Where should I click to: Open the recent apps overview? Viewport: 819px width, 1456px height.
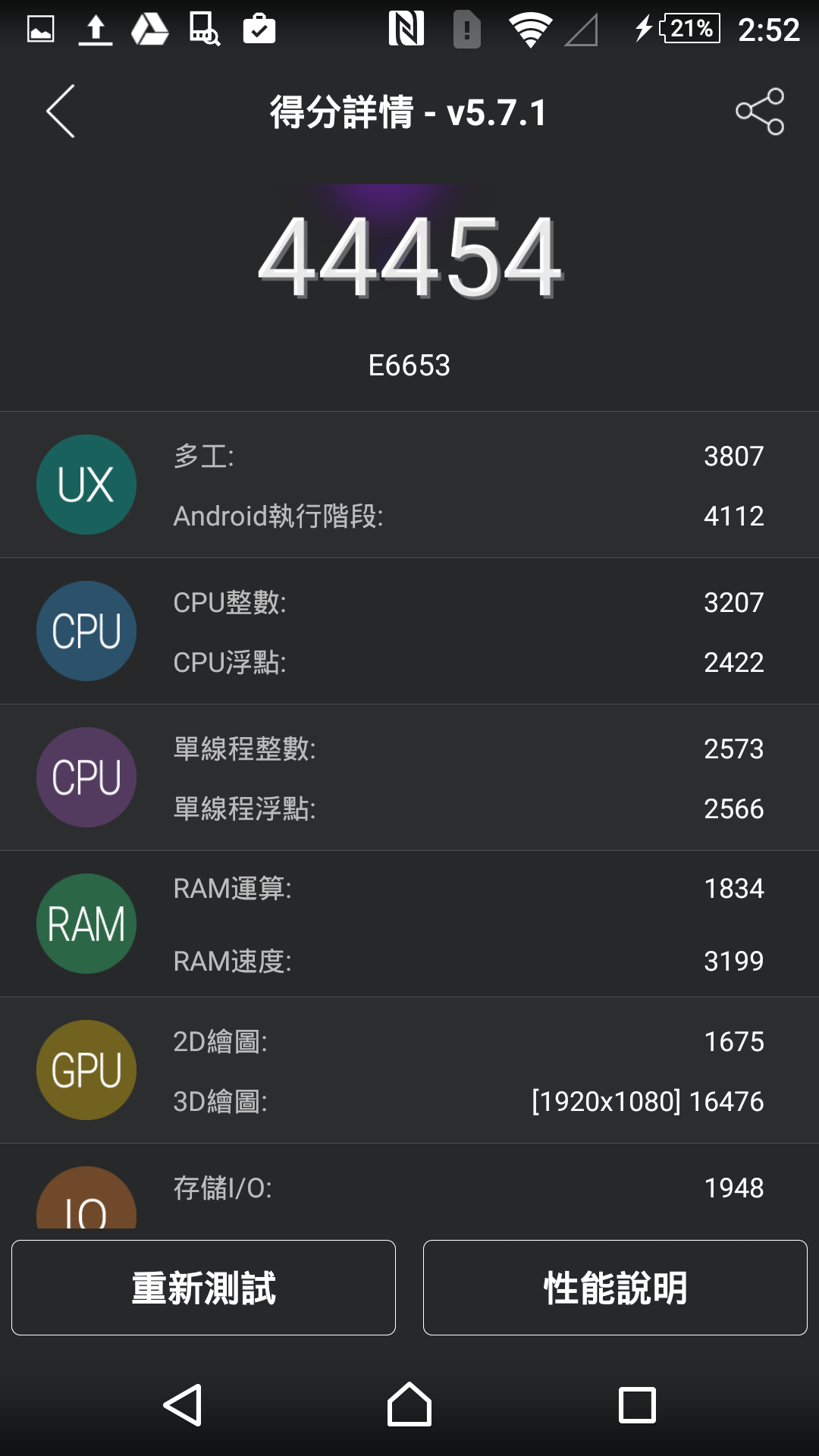[x=637, y=1404]
